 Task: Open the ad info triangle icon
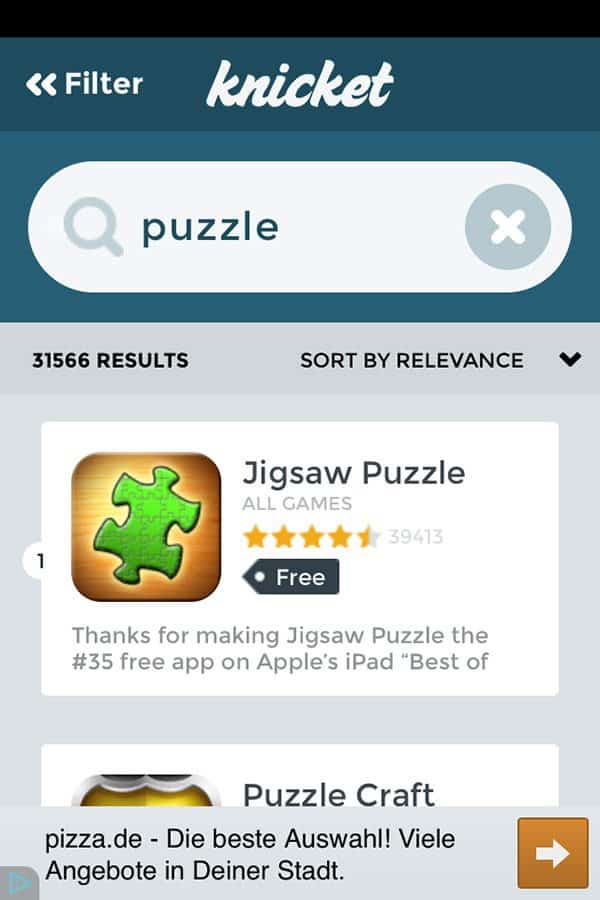point(17,884)
